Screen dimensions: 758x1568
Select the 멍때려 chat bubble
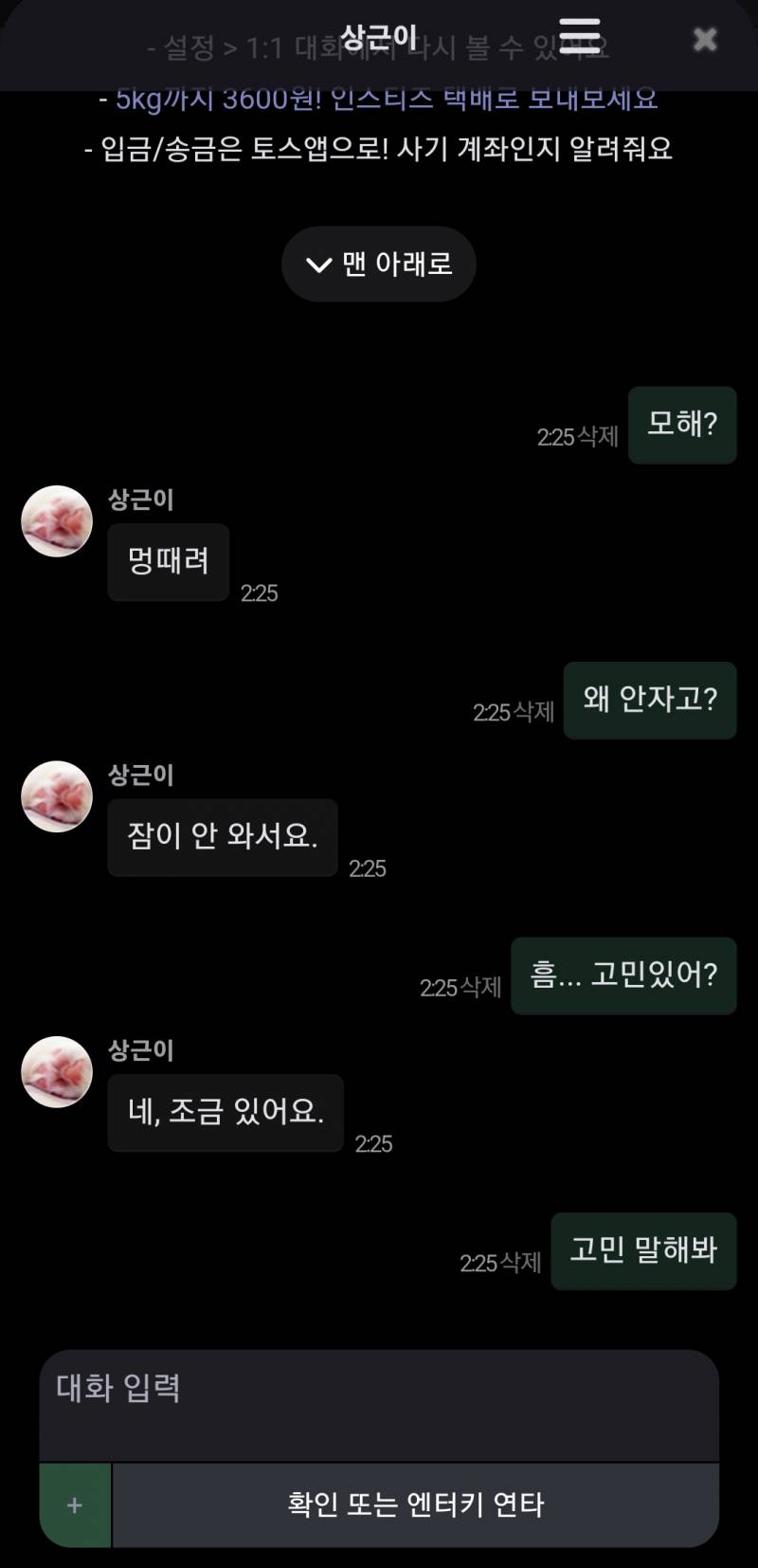point(168,562)
